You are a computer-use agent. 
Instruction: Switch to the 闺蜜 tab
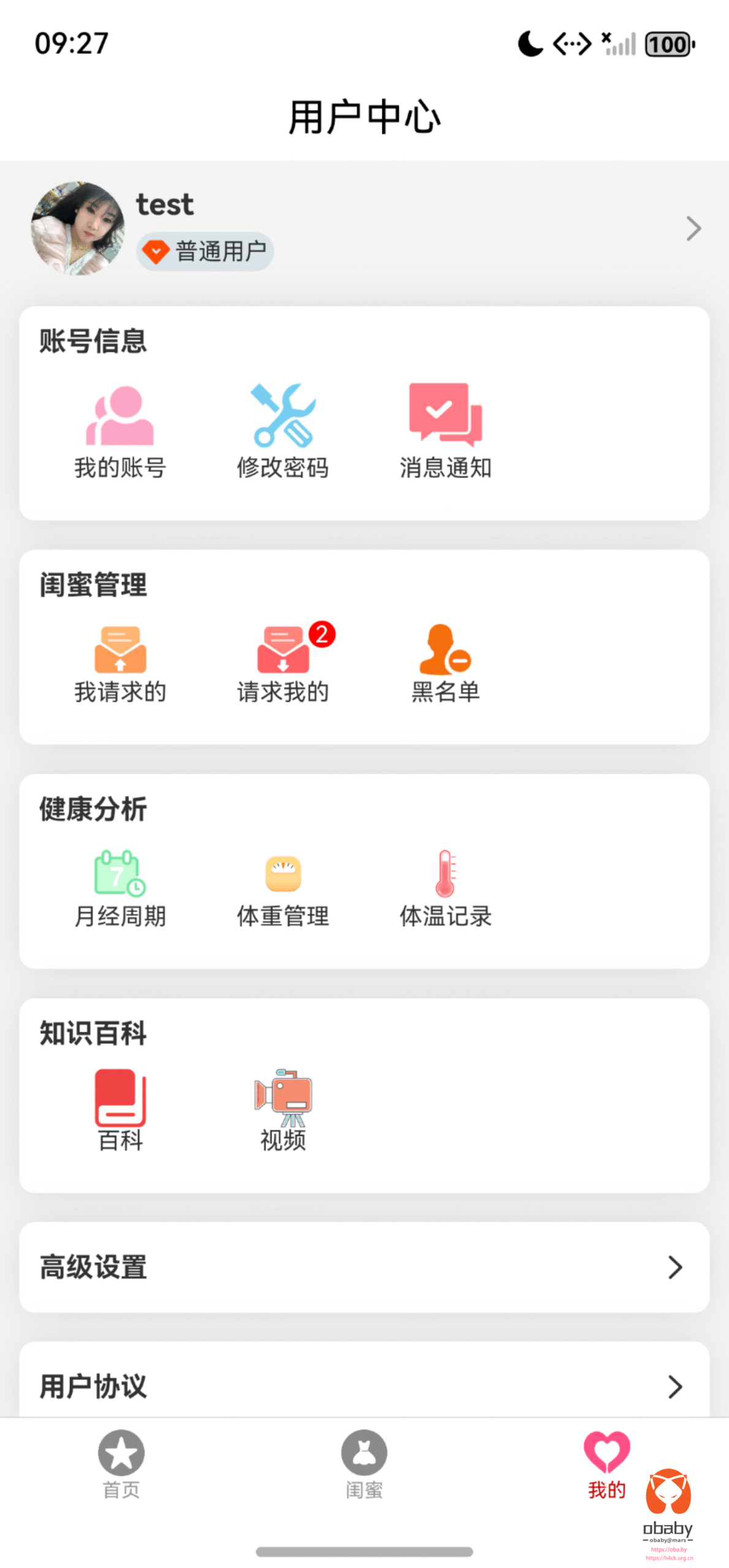[364, 1463]
